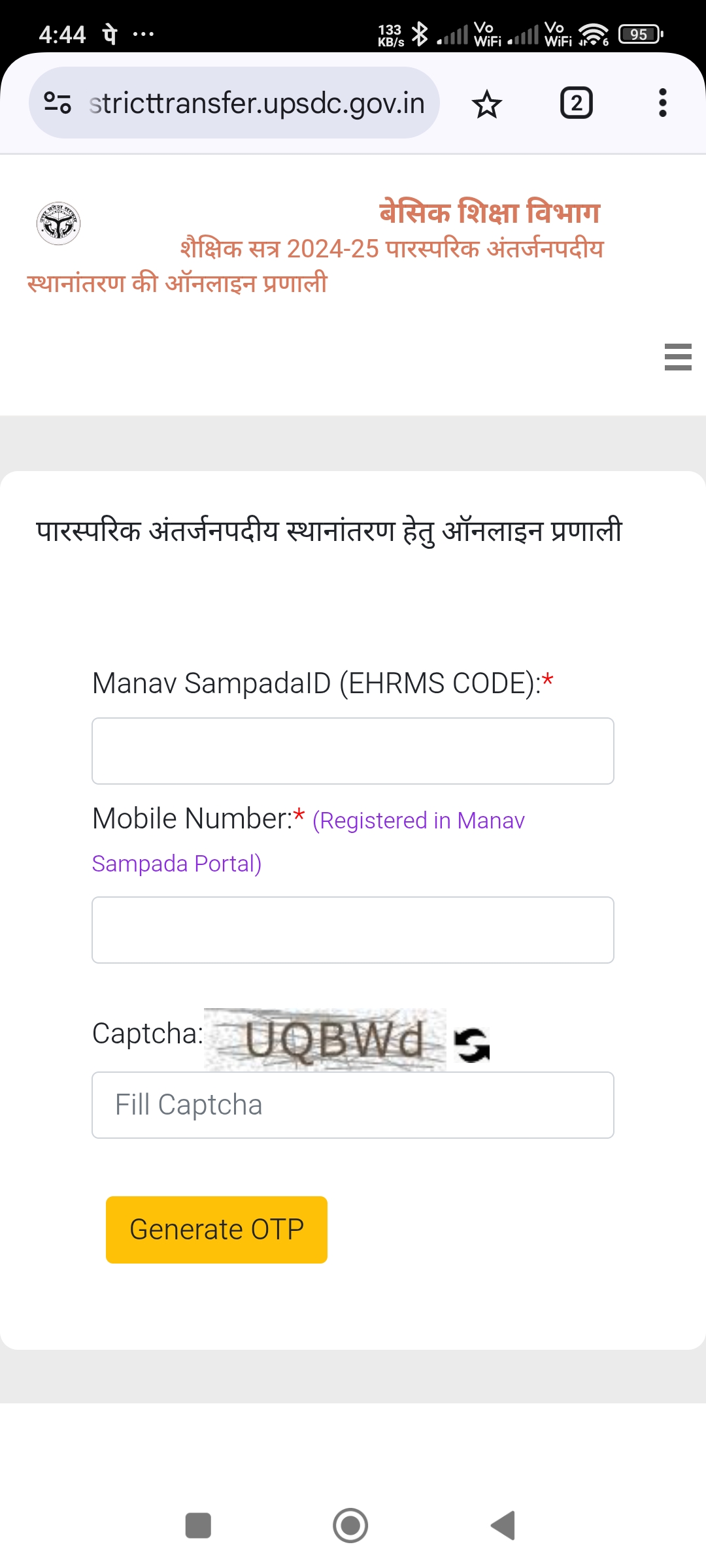This screenshot has width=706, height=1568.
Task: Tap the Fill Captcha field
Action: [353, 1105]
